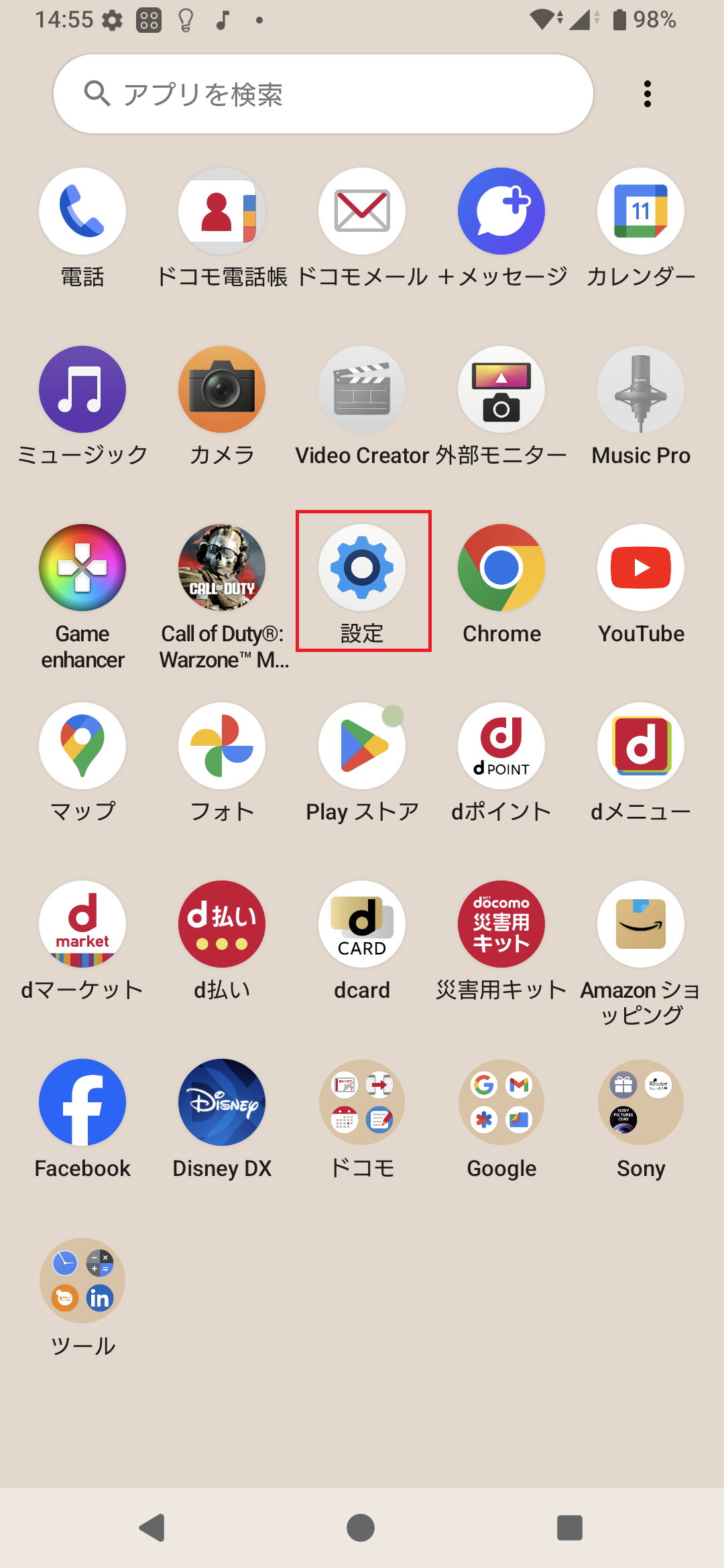
Task: Open the docomo 災害用キット app
Action: (501, 924)
